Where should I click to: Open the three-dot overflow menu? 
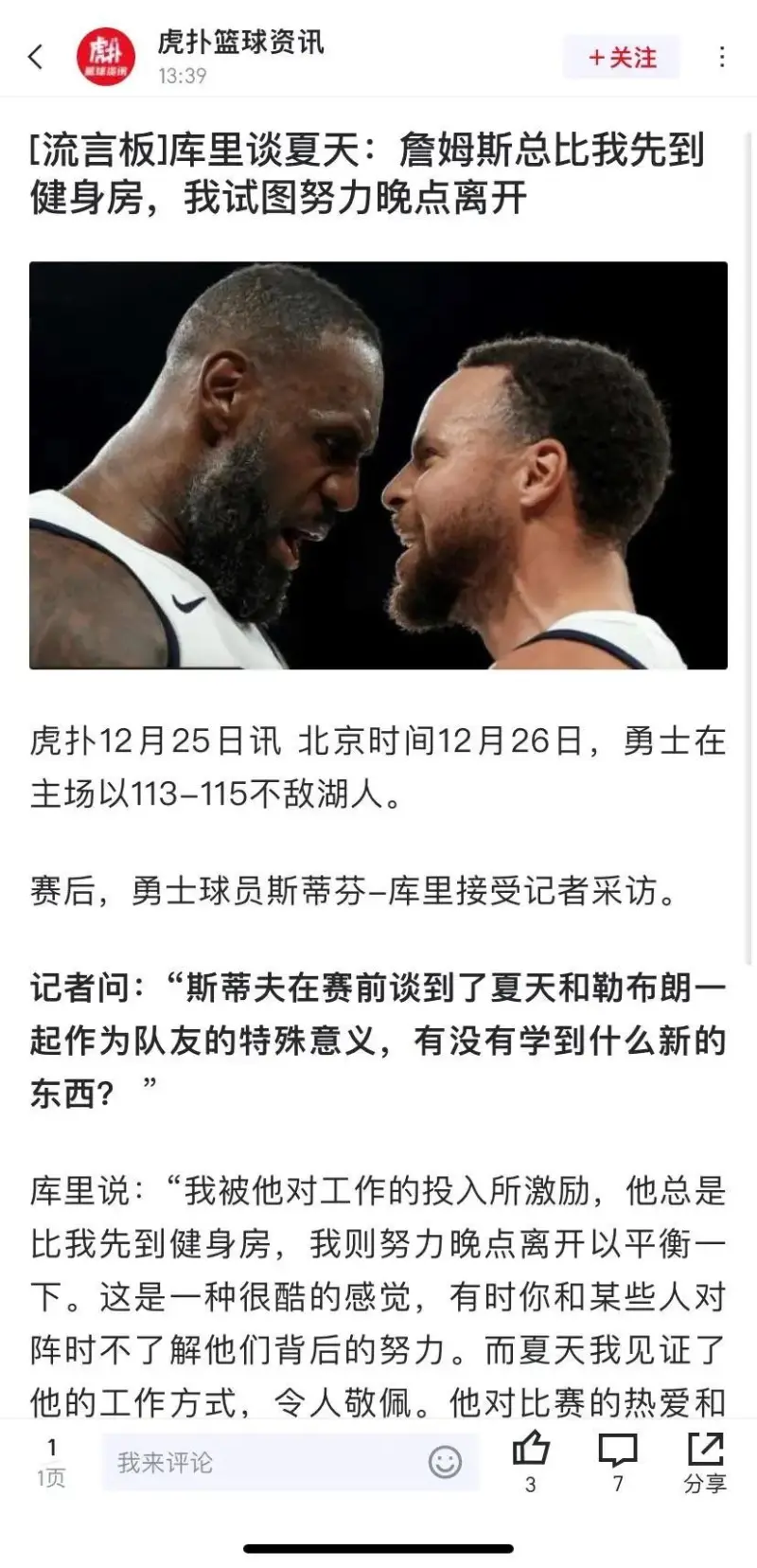click(722, 57)
